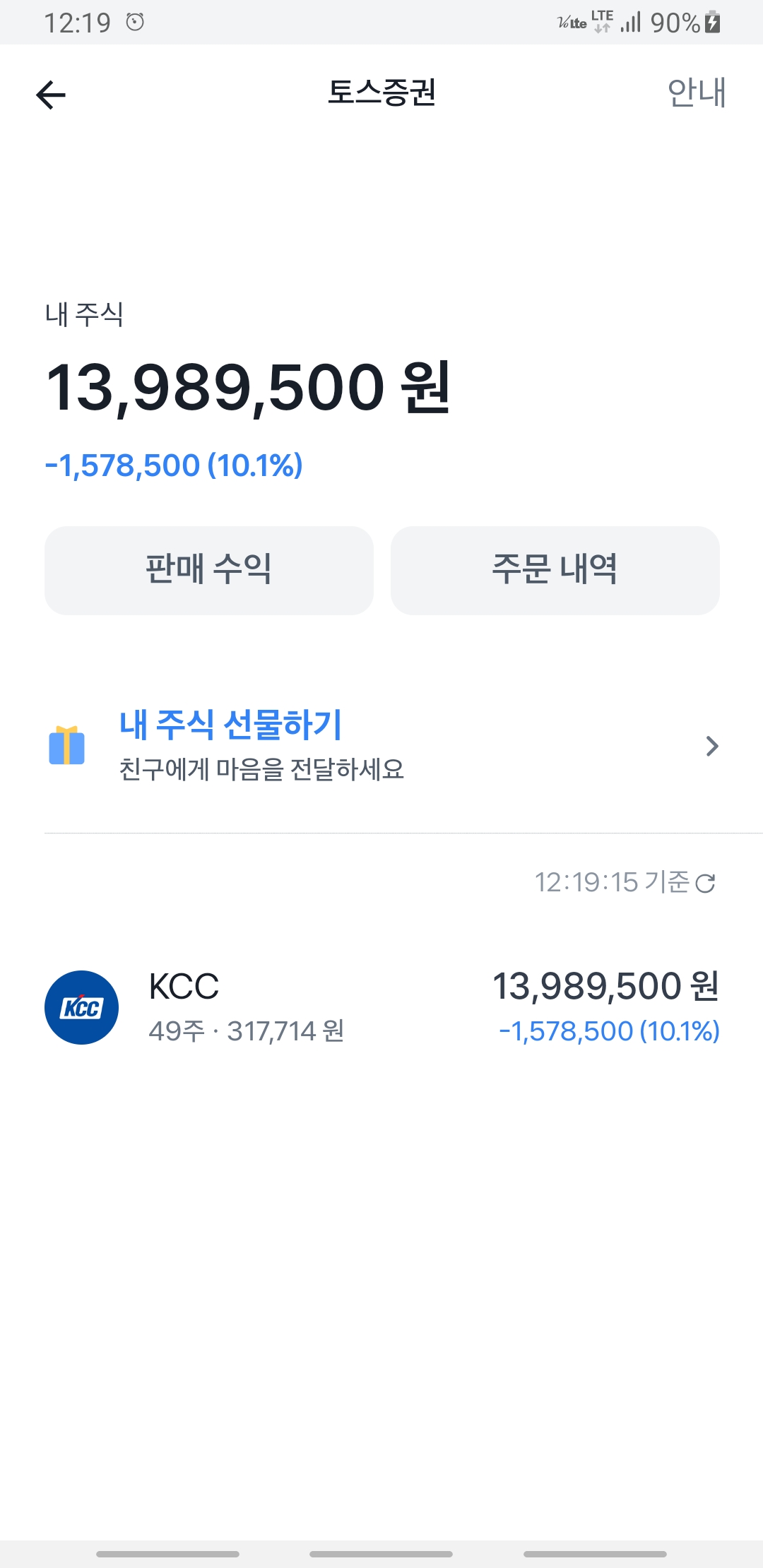The image size is (763, 1568).
Task: Open 판매 수익 sales profit
Action: [209, 570]
